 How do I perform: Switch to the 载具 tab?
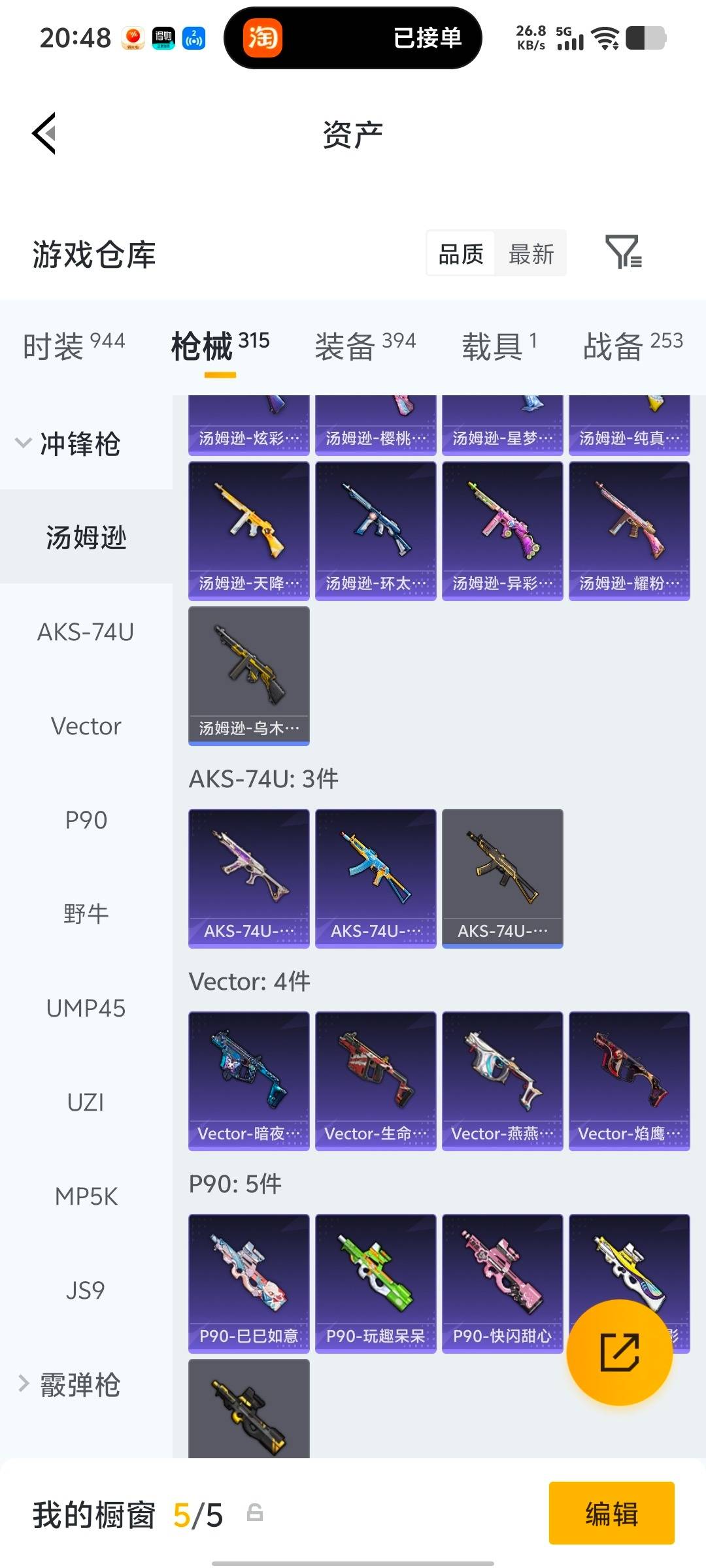pos(499,345)
